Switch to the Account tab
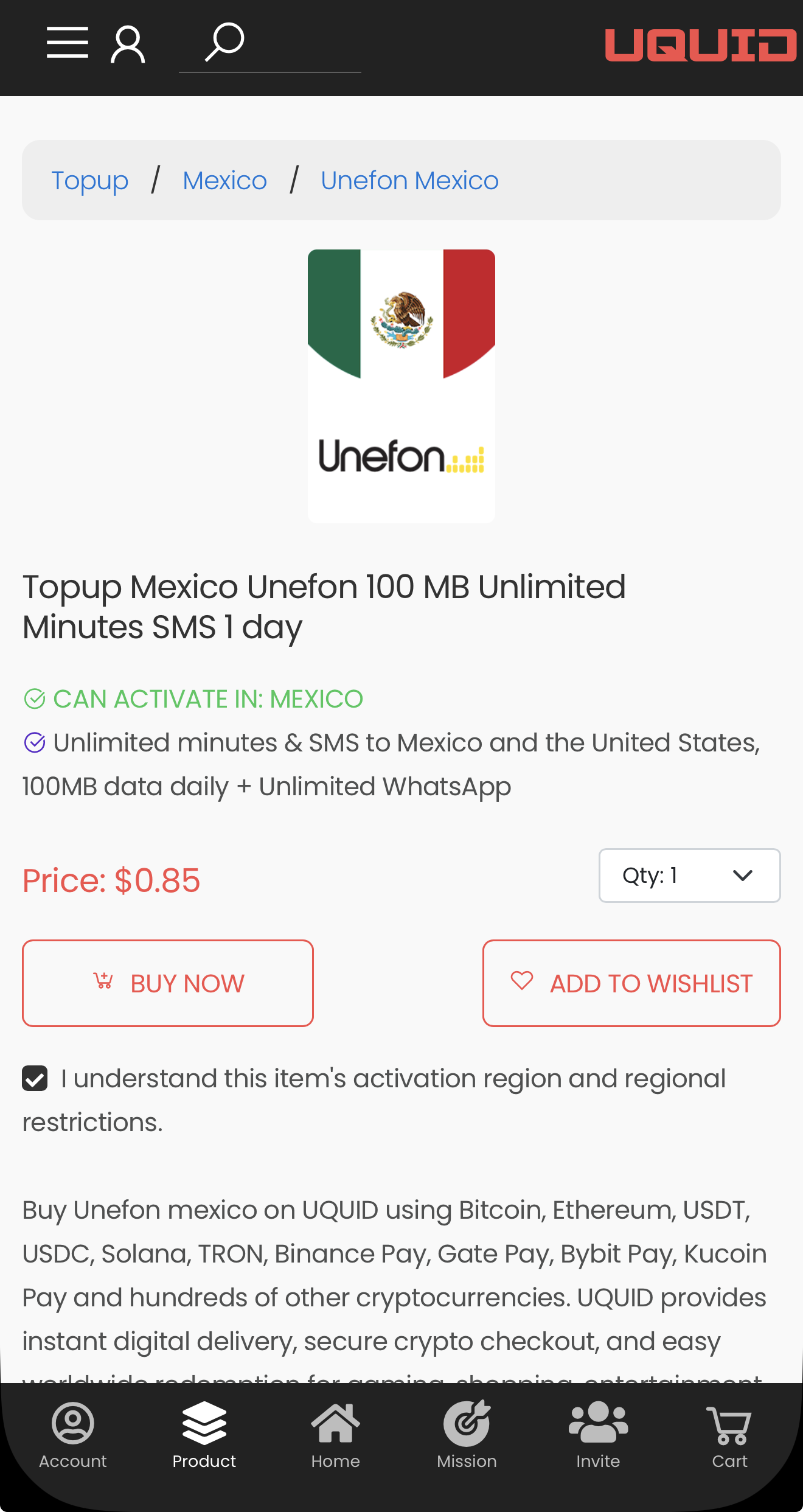The image size is (803, 1512). [x=73, y=1435]
